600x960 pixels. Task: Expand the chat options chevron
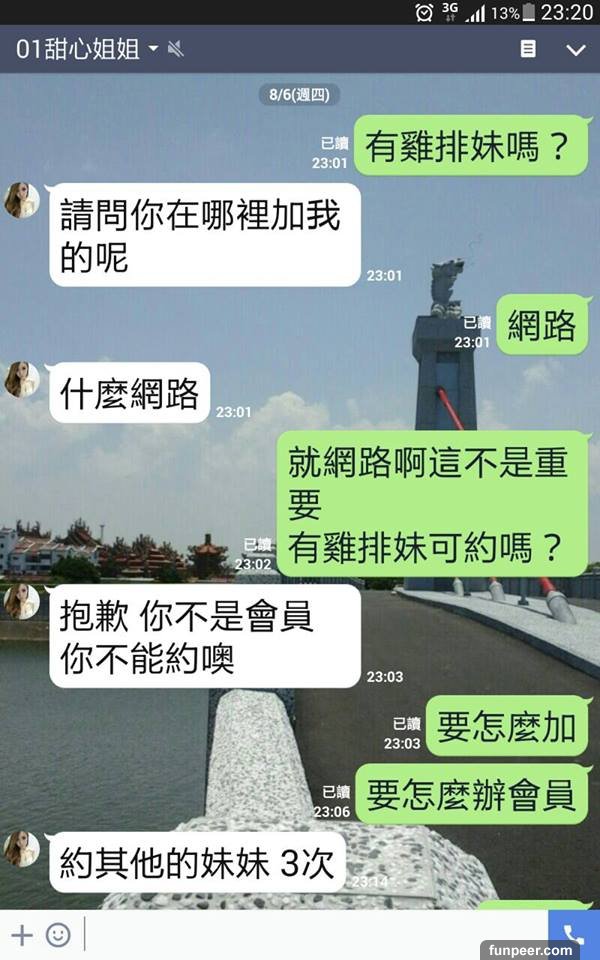click(575, 49)
